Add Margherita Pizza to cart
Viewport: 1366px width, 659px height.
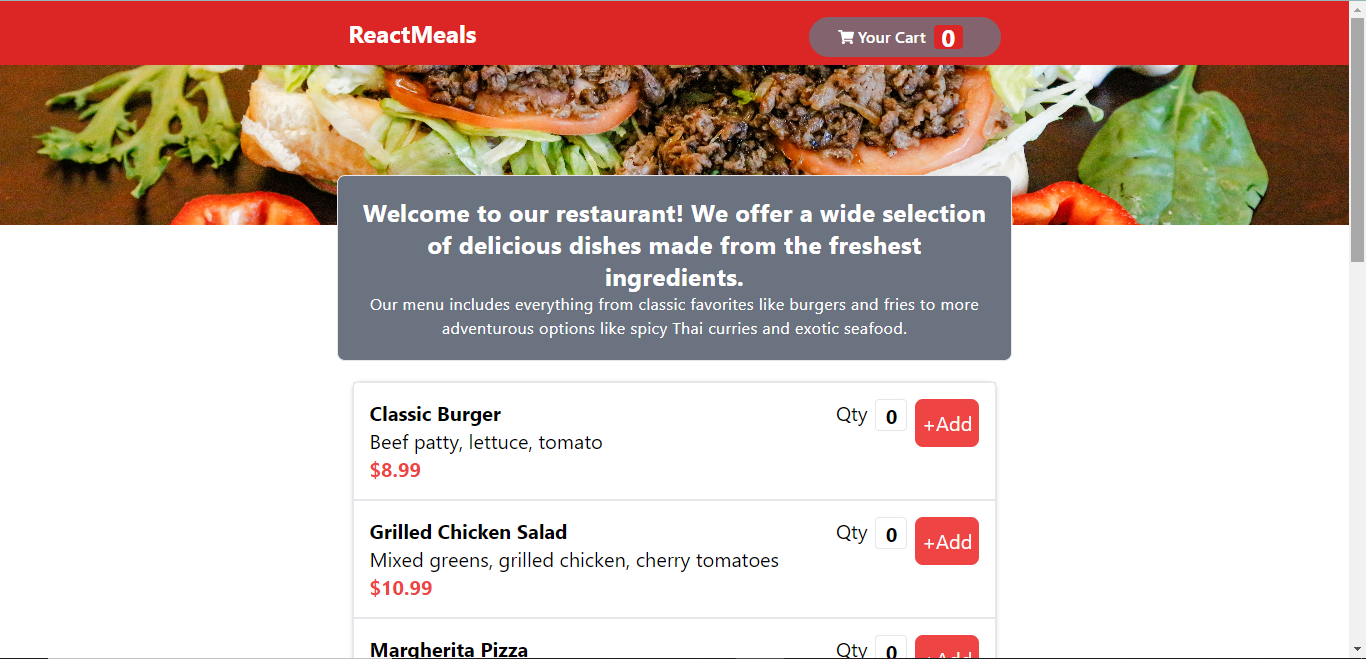point(946,650)
